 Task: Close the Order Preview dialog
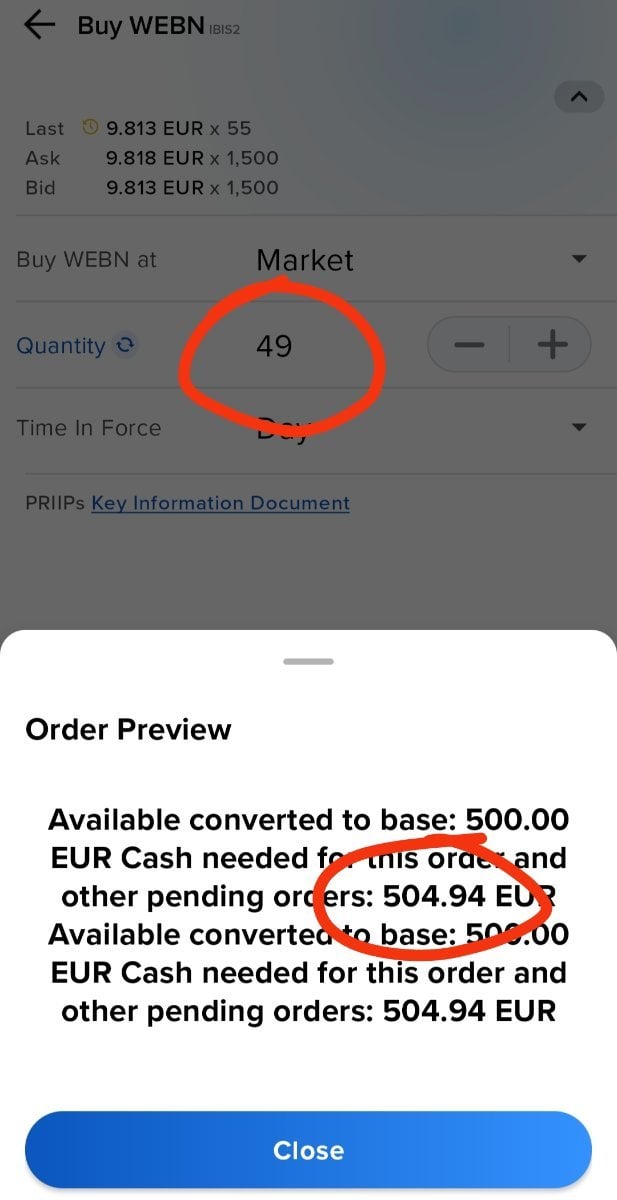(x=308, y=1150)
